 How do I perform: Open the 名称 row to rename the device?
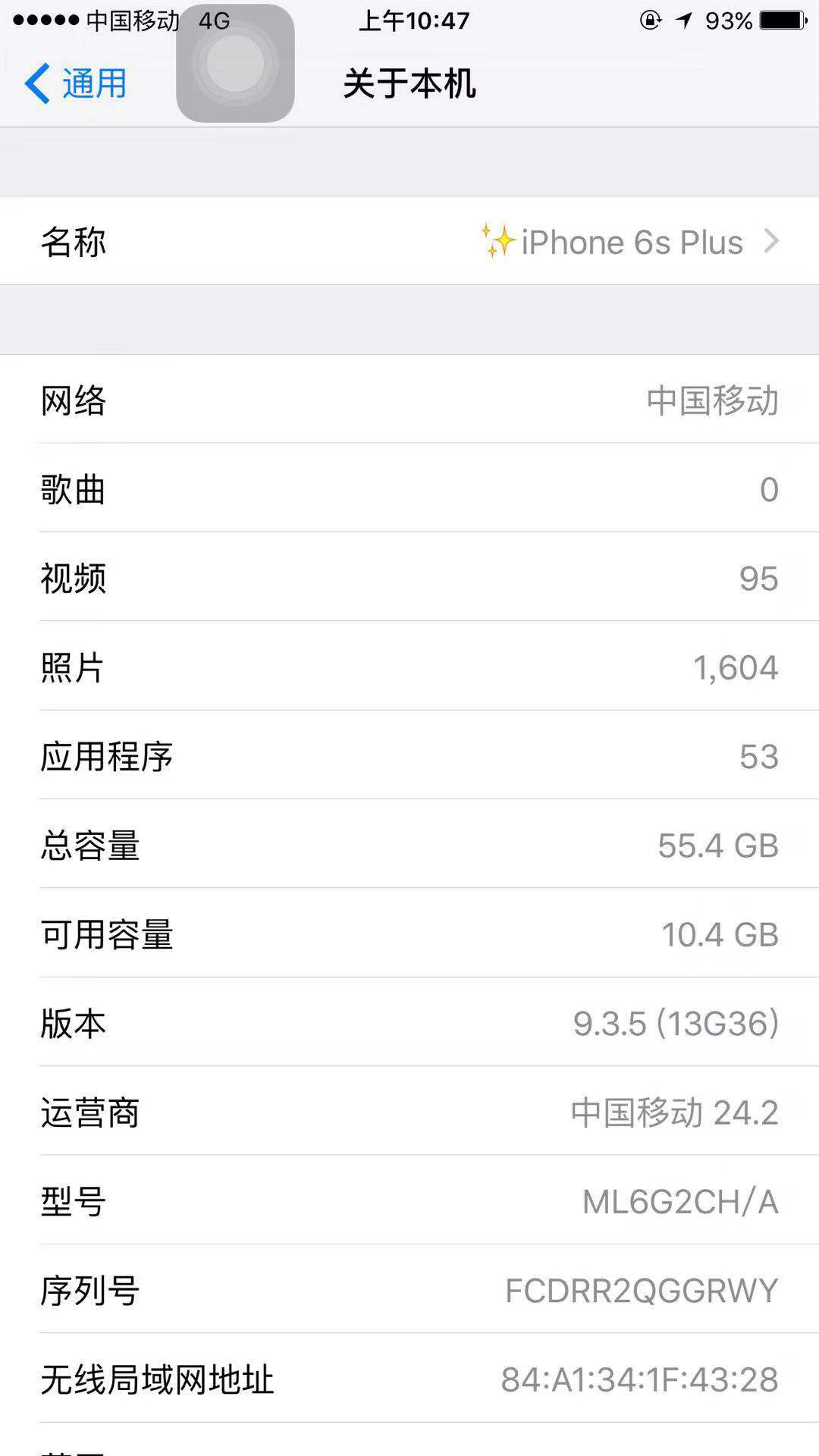[409, 241]
